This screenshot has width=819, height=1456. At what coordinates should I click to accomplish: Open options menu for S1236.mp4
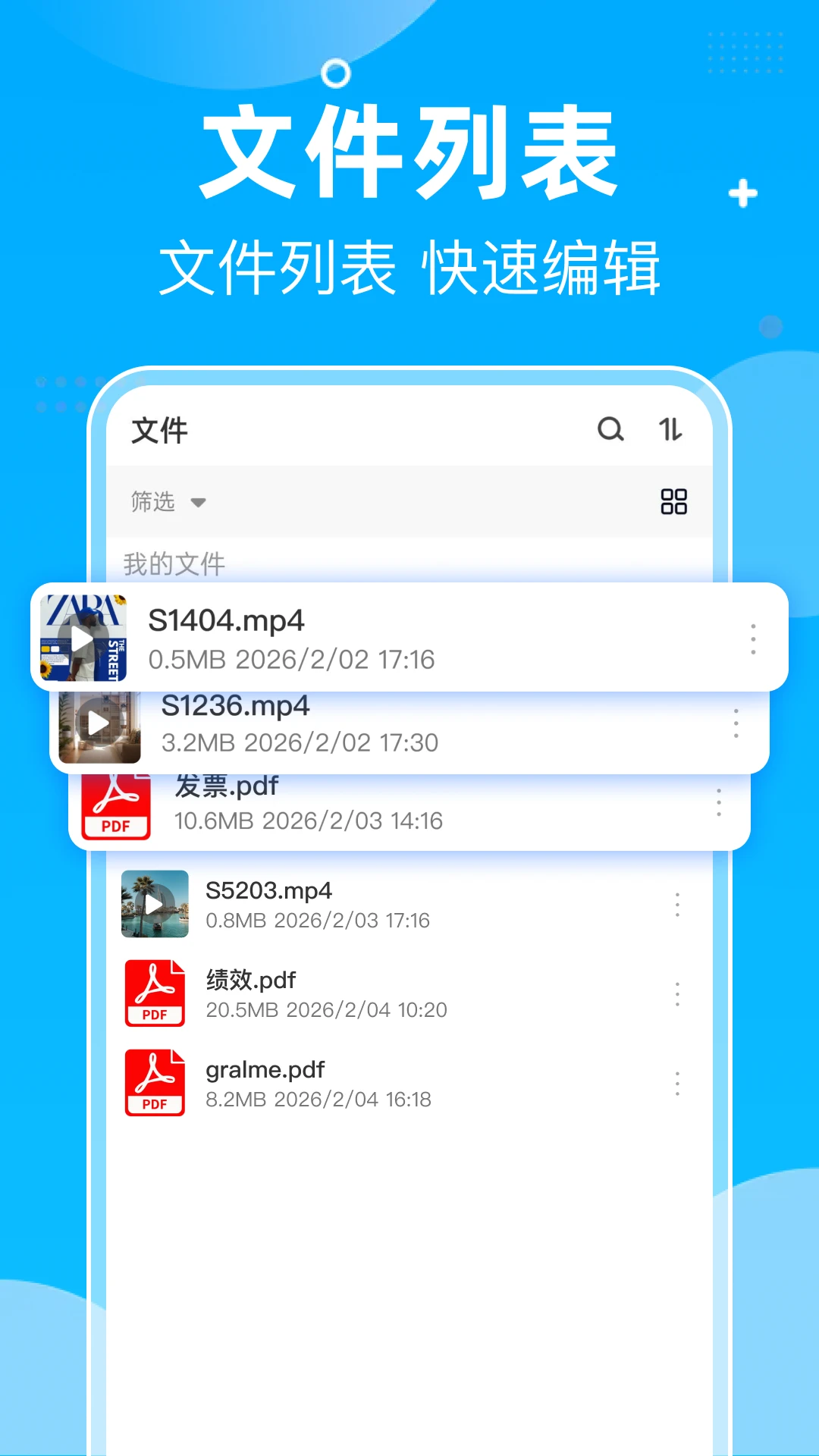(x=736, y=724)
